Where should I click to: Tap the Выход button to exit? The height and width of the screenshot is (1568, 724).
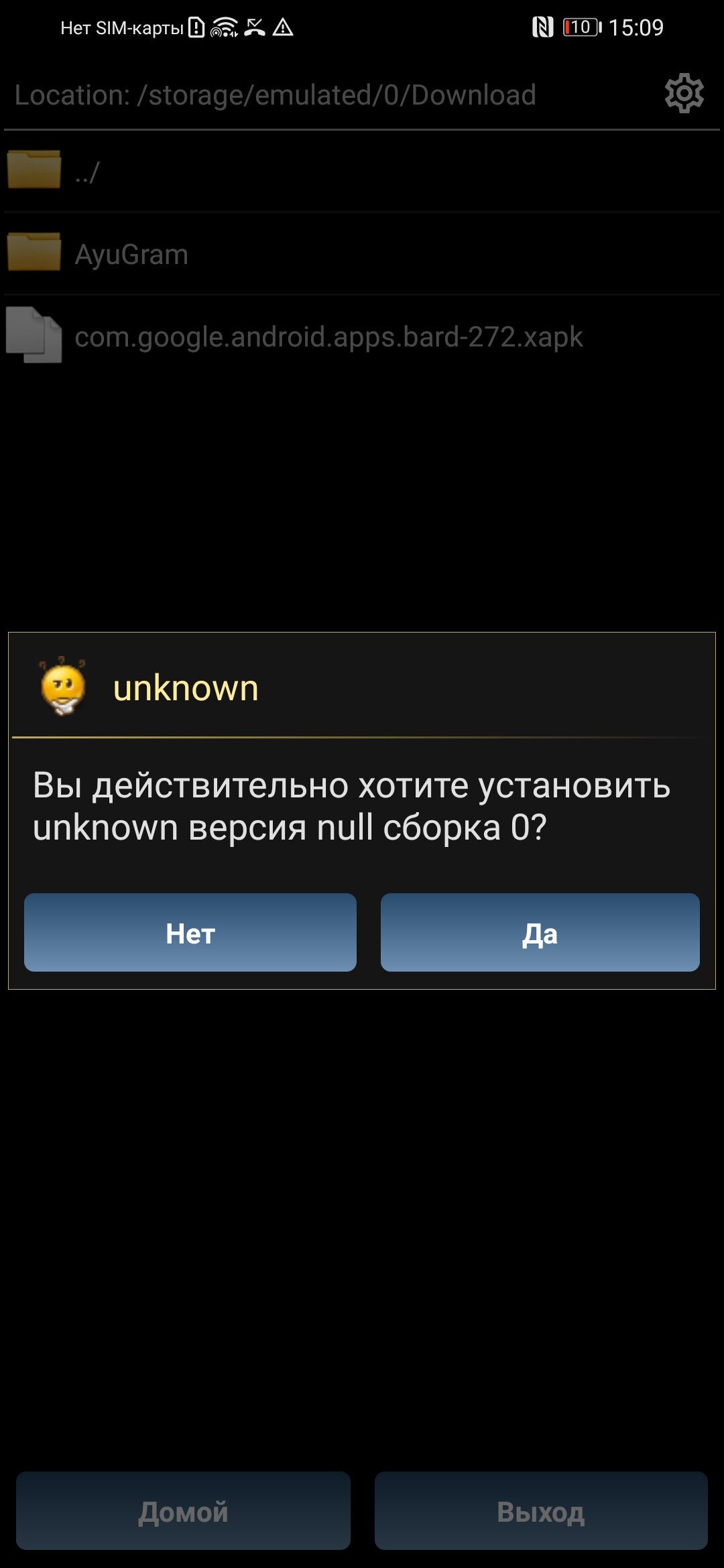[541, 1510]
